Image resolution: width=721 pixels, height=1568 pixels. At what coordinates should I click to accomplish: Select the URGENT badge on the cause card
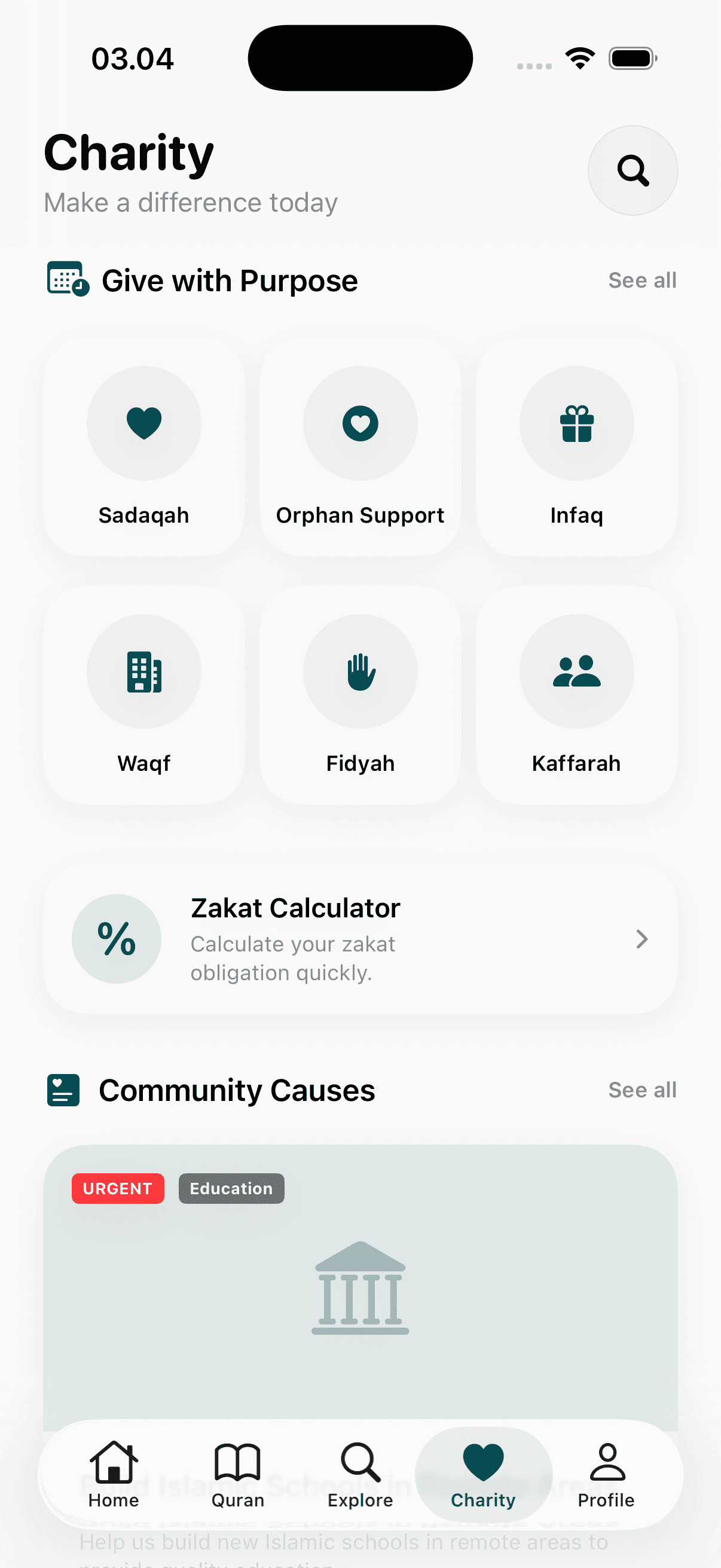pyautogui.click(x=117, y=1188)
